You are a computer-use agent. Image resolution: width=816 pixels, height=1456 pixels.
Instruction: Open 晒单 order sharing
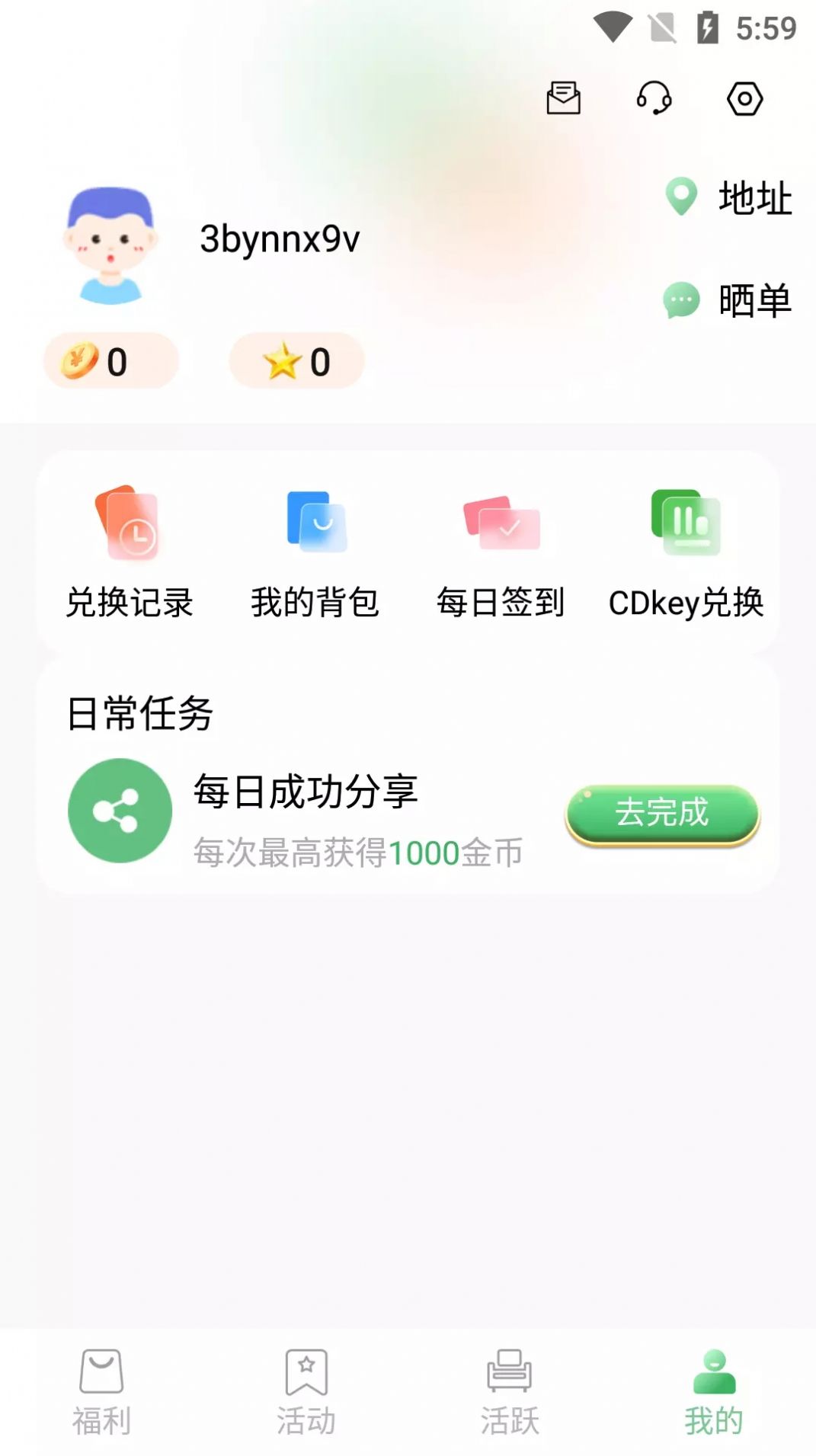[x=728, y=300]
